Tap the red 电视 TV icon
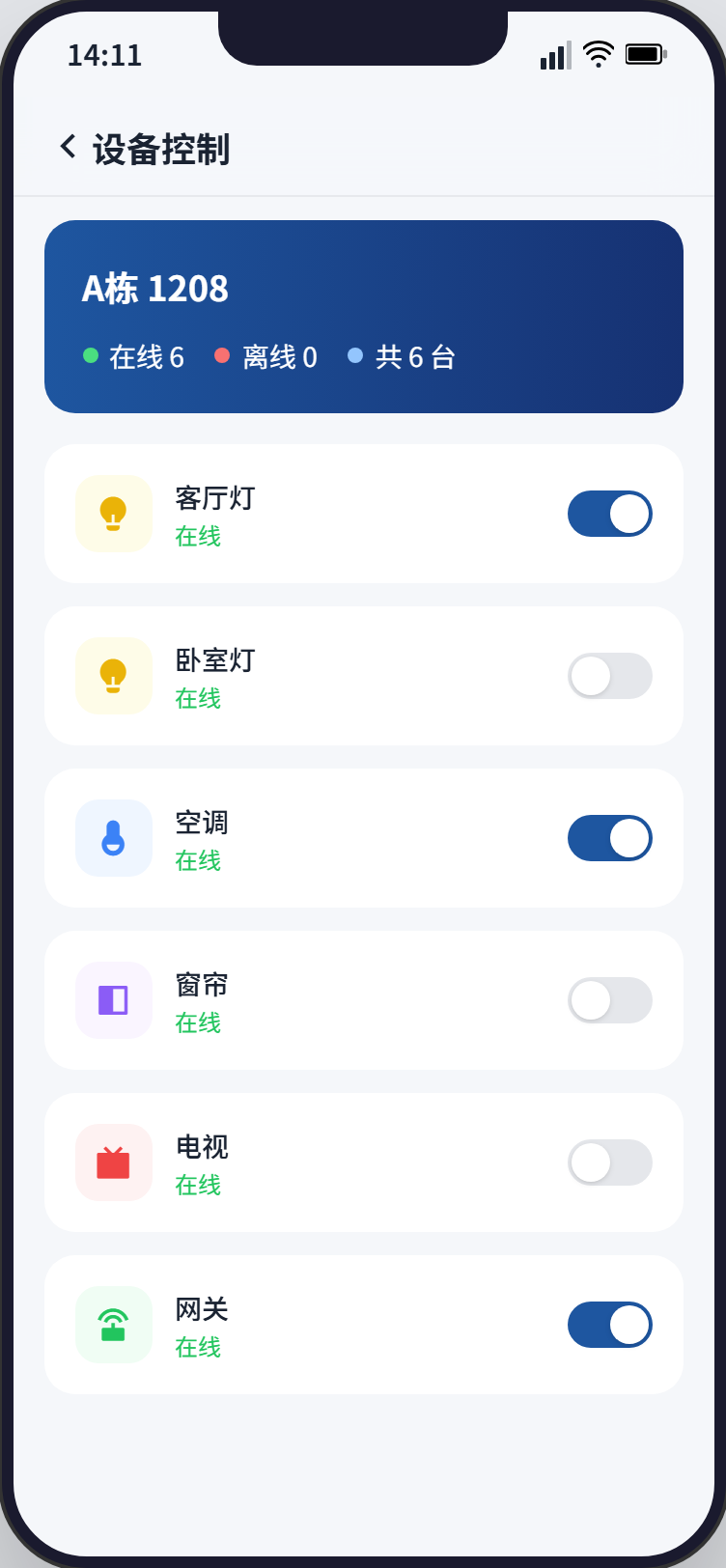The height and width of the screenshot is (1568, 726). 114,1162
